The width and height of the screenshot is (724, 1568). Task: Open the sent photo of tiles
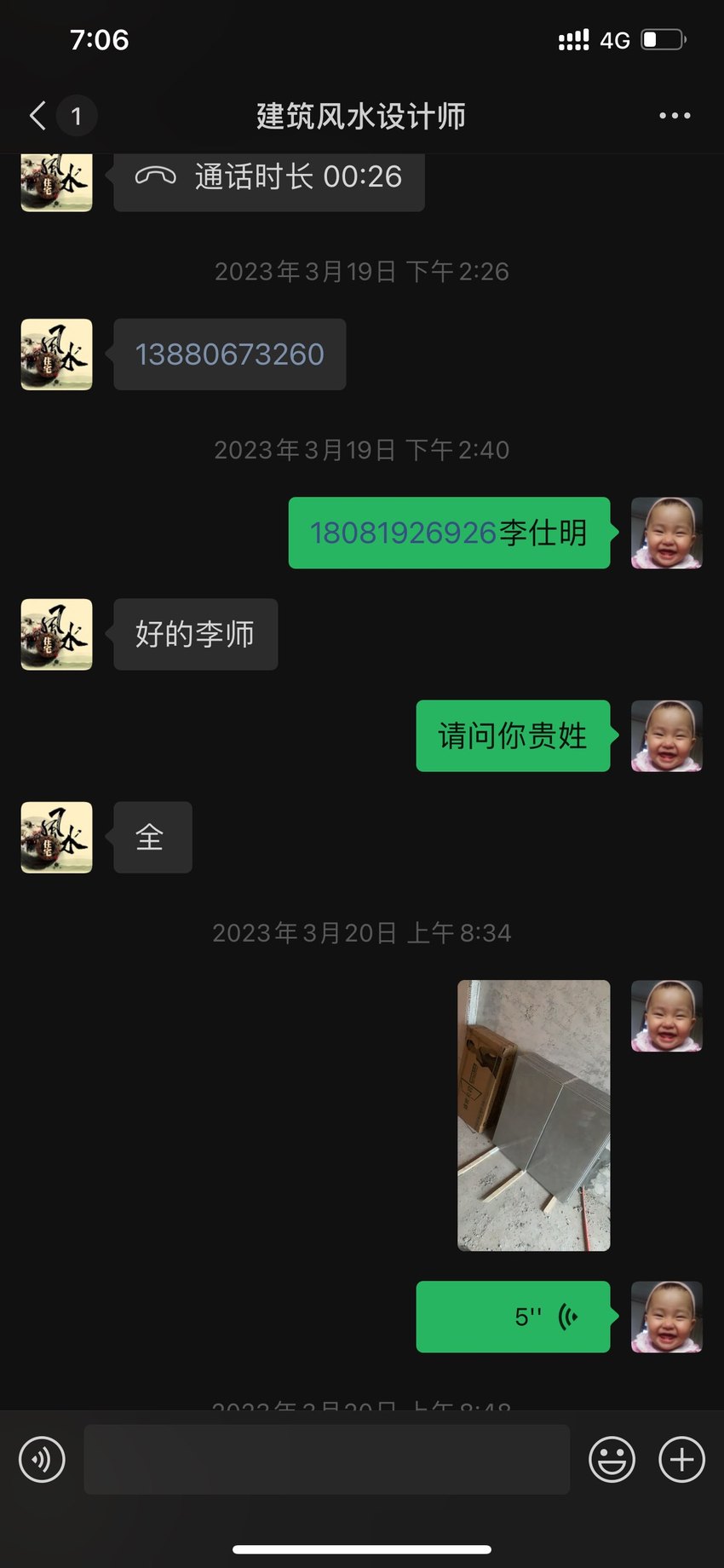click(x=534, y=1115)
